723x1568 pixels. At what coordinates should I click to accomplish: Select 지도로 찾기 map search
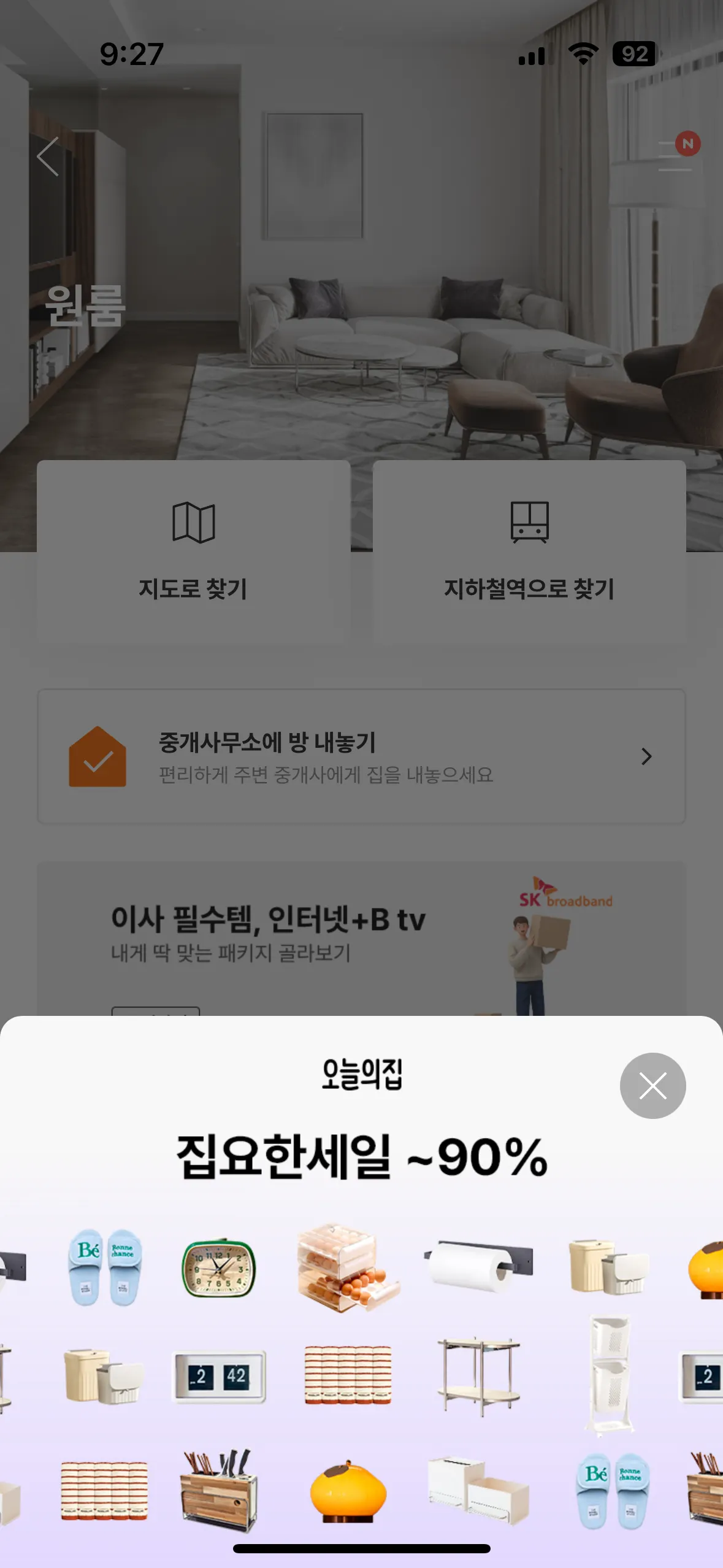(x=193, y=551)
